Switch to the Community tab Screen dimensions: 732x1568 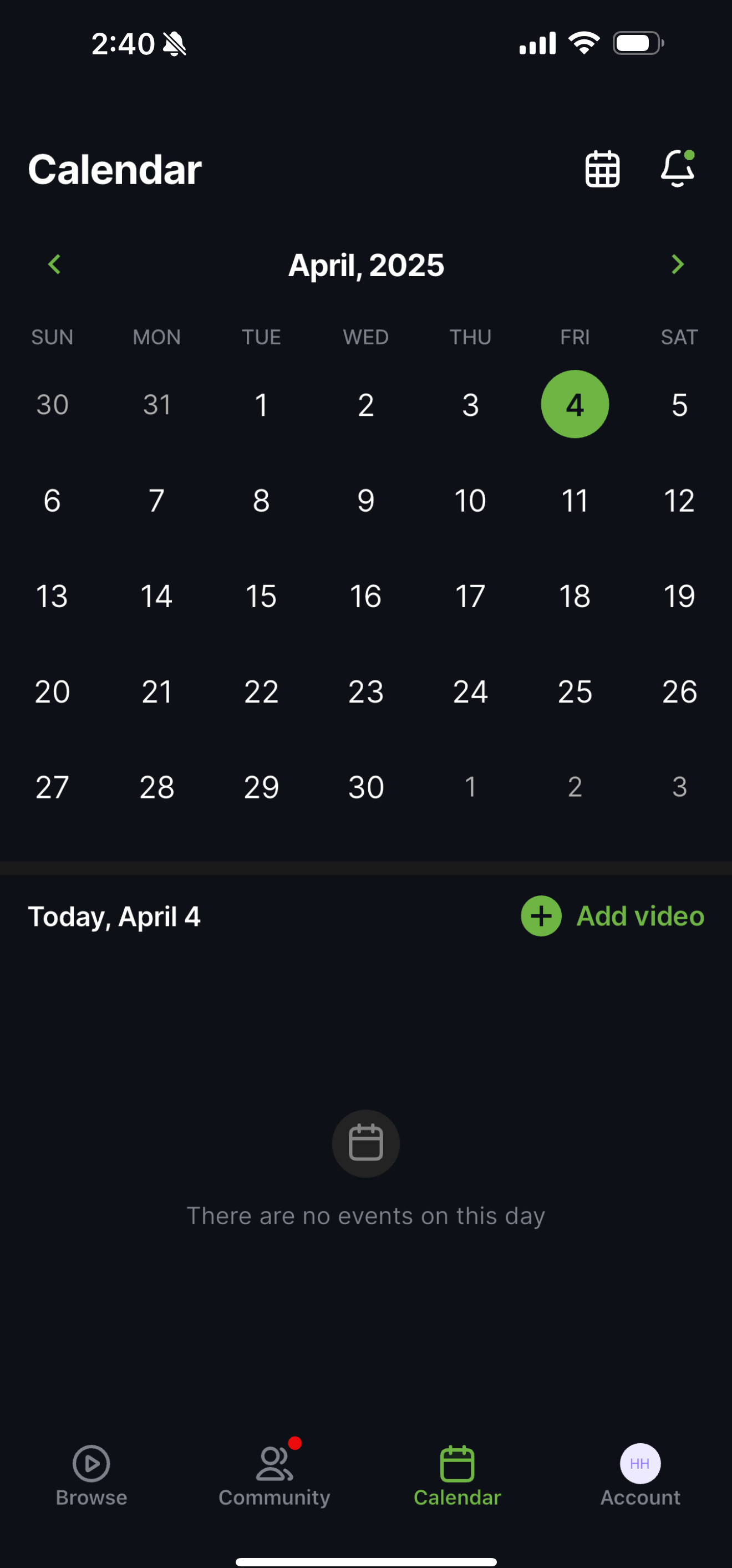(x=274, y=1475)
